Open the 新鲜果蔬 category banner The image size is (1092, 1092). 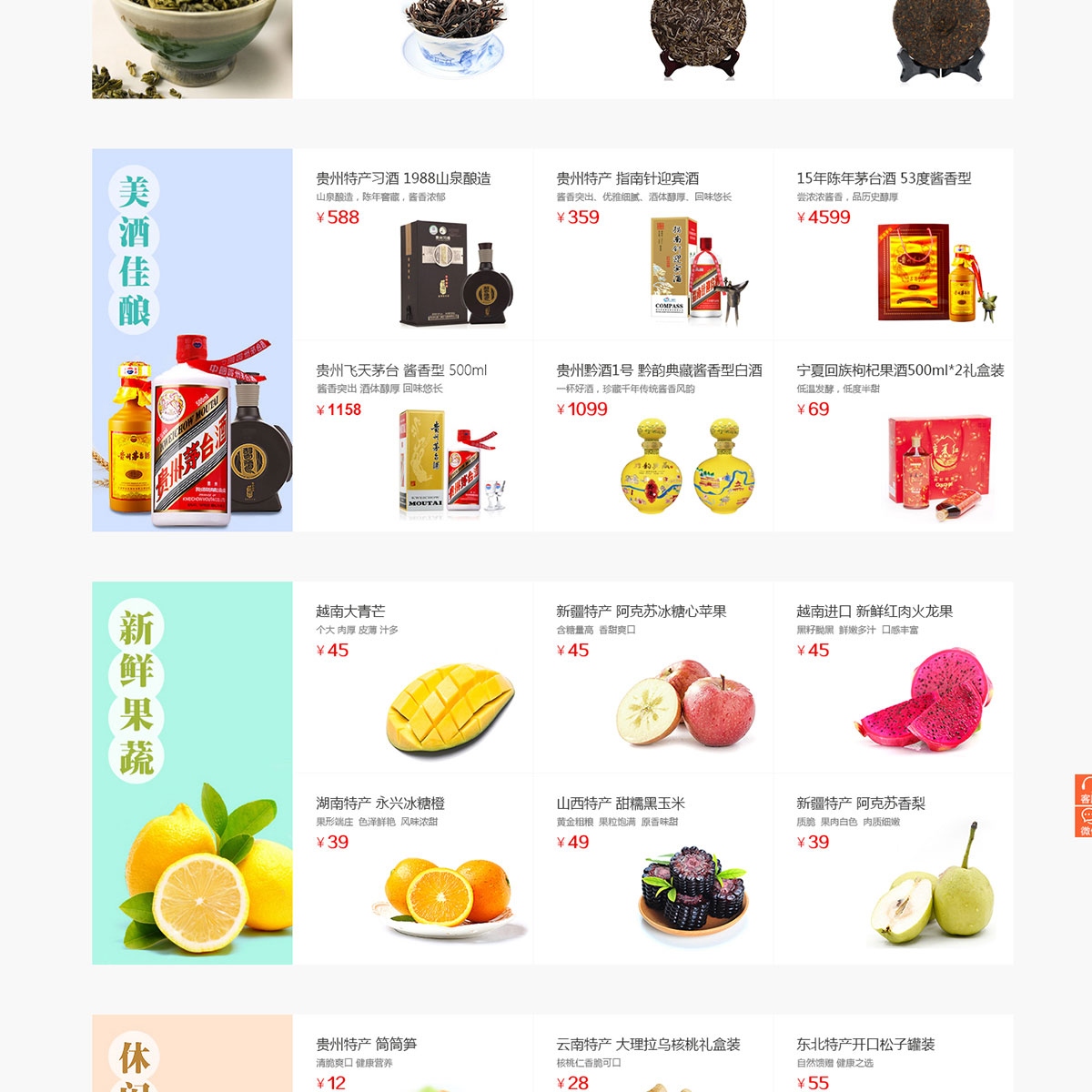(192, 773)
